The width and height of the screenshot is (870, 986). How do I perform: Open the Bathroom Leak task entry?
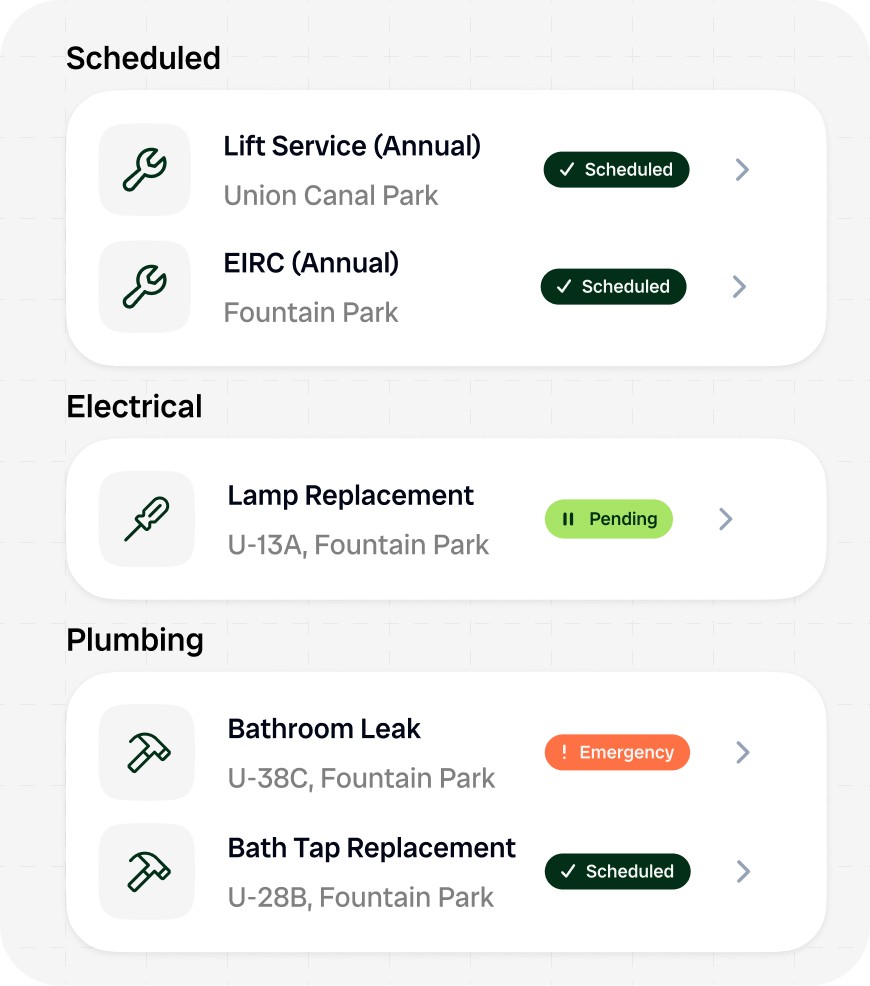[x=323, y=729]
